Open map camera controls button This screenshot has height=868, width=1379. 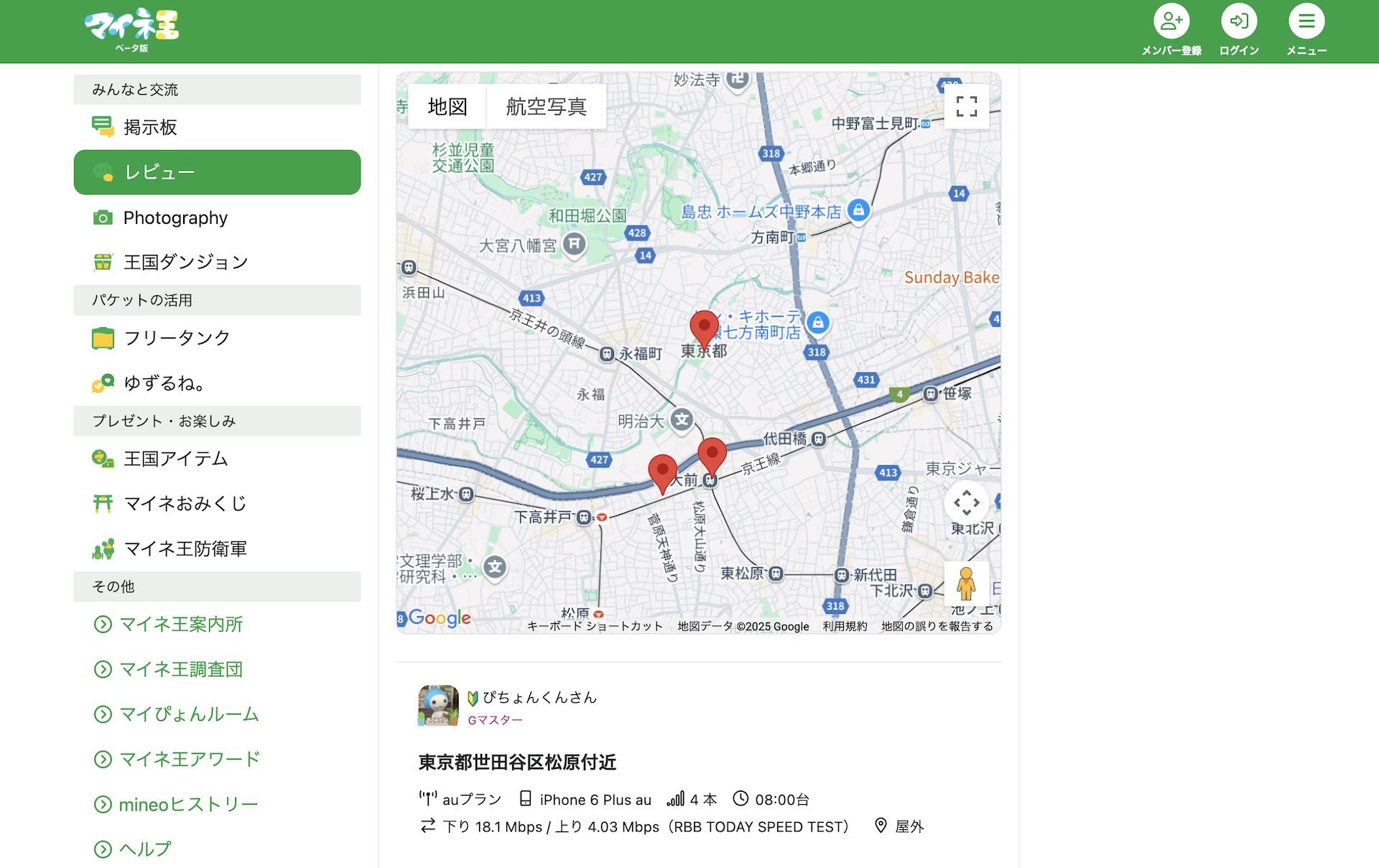[967, 503]
